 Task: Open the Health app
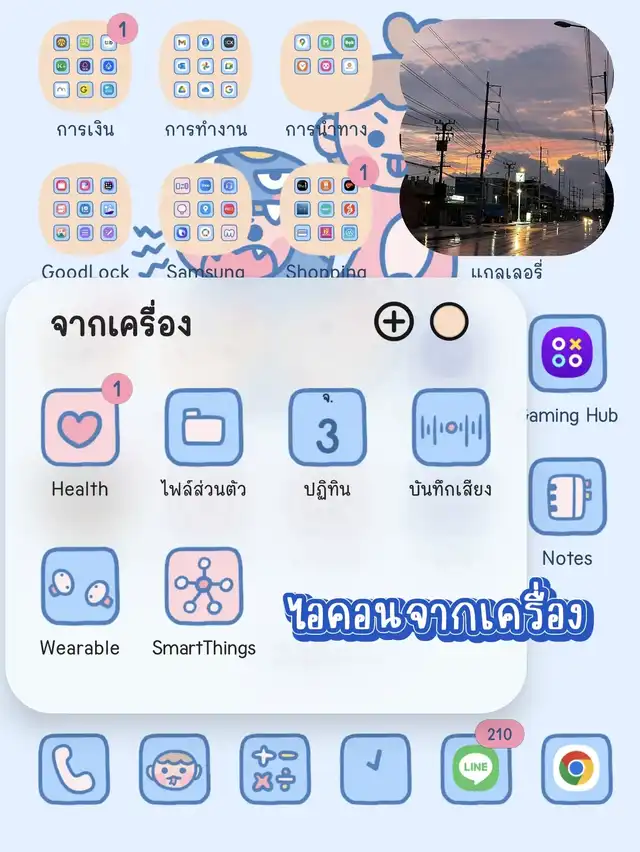[80, 427]
